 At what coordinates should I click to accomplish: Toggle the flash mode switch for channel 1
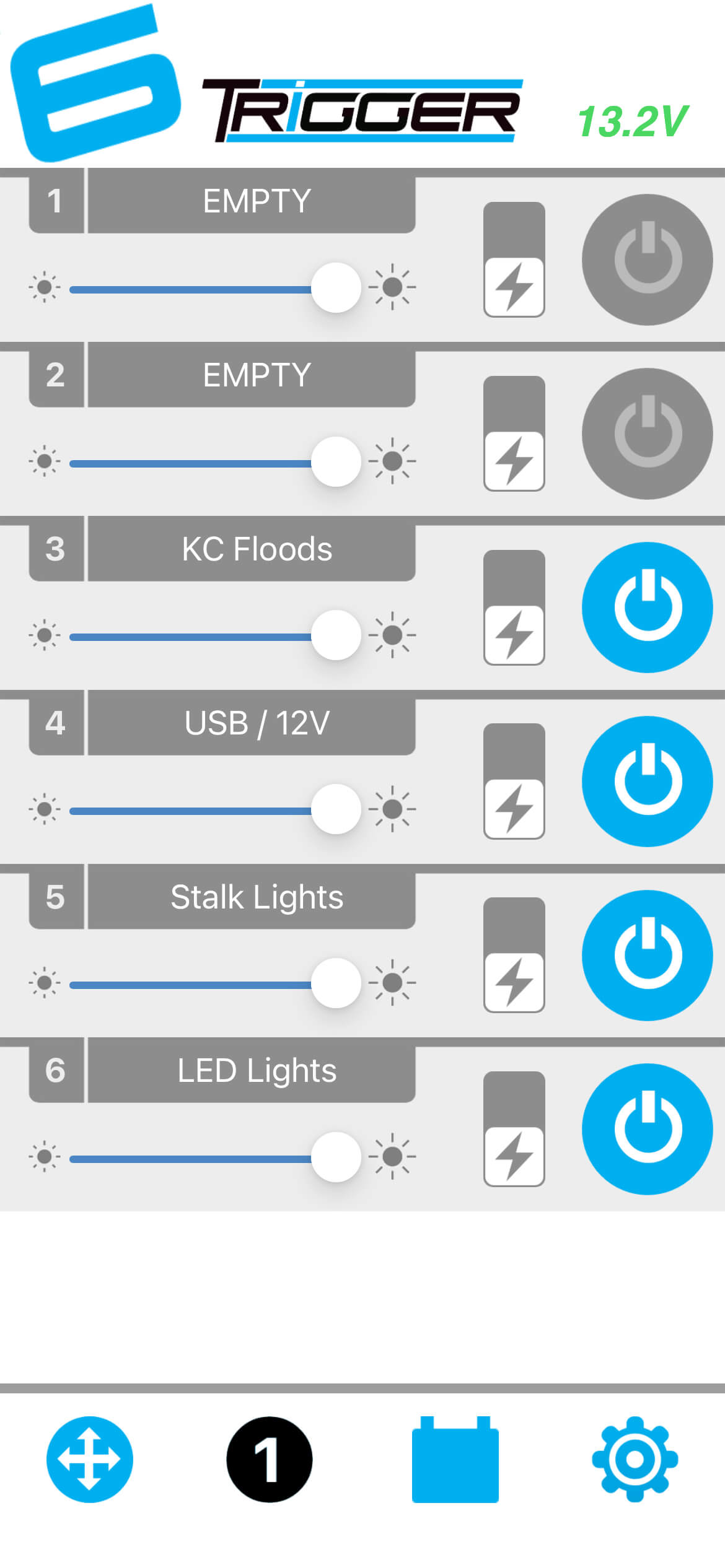(x=514, y=259)
